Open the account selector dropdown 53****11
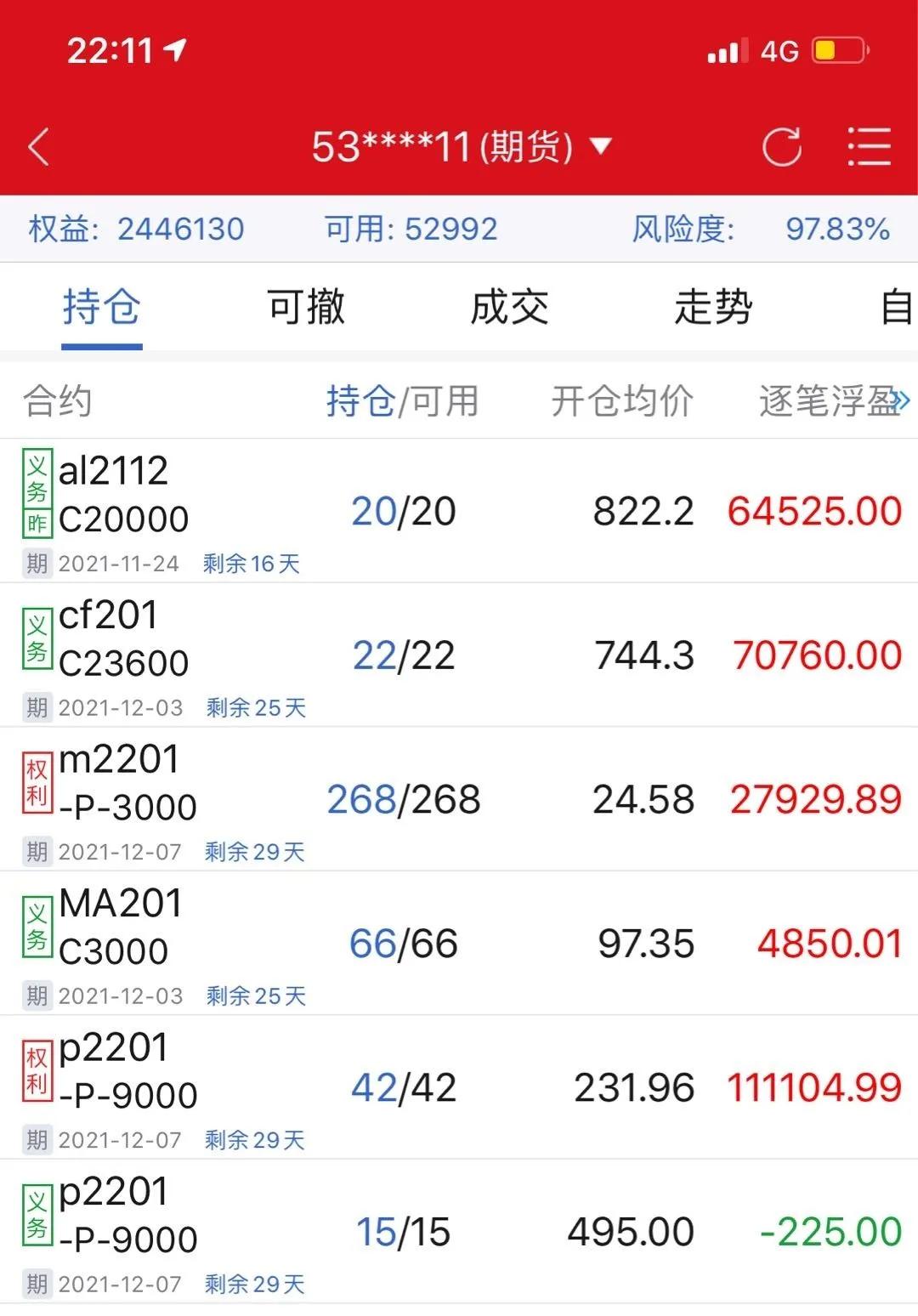The height and width of the screenshot is (1316, 918). [461, 147]
